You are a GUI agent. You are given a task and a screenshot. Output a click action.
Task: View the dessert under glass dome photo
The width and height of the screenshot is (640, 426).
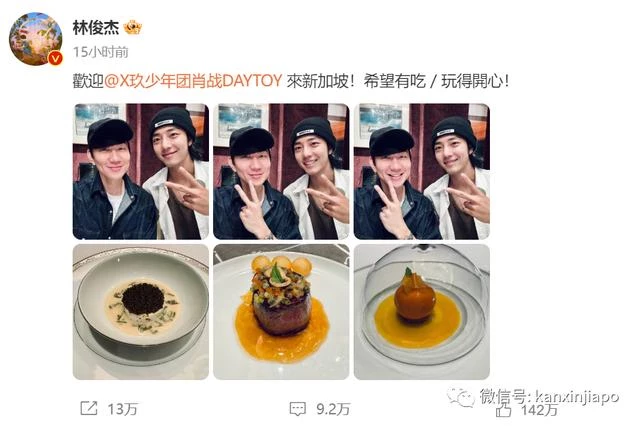coord(421,312)
